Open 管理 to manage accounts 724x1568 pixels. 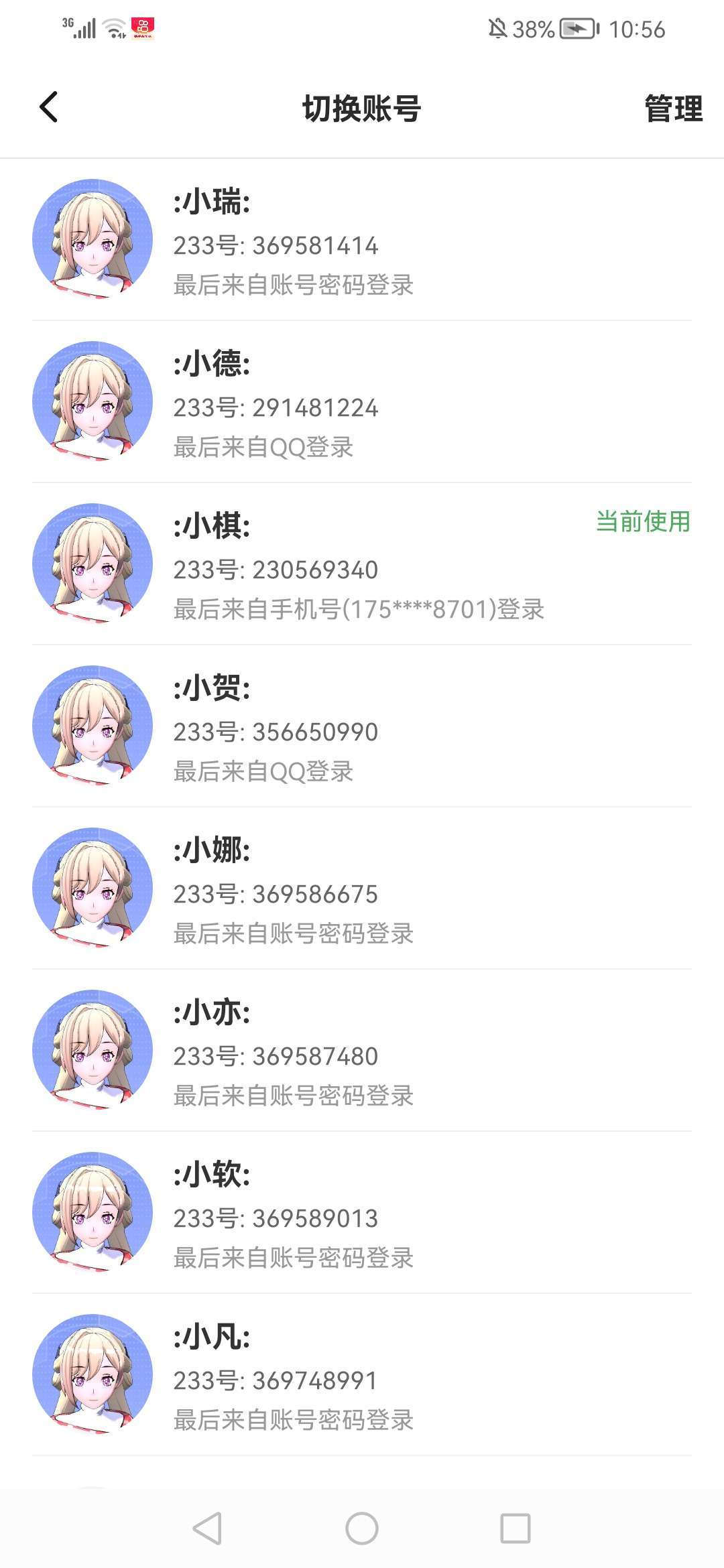[673, 109]
